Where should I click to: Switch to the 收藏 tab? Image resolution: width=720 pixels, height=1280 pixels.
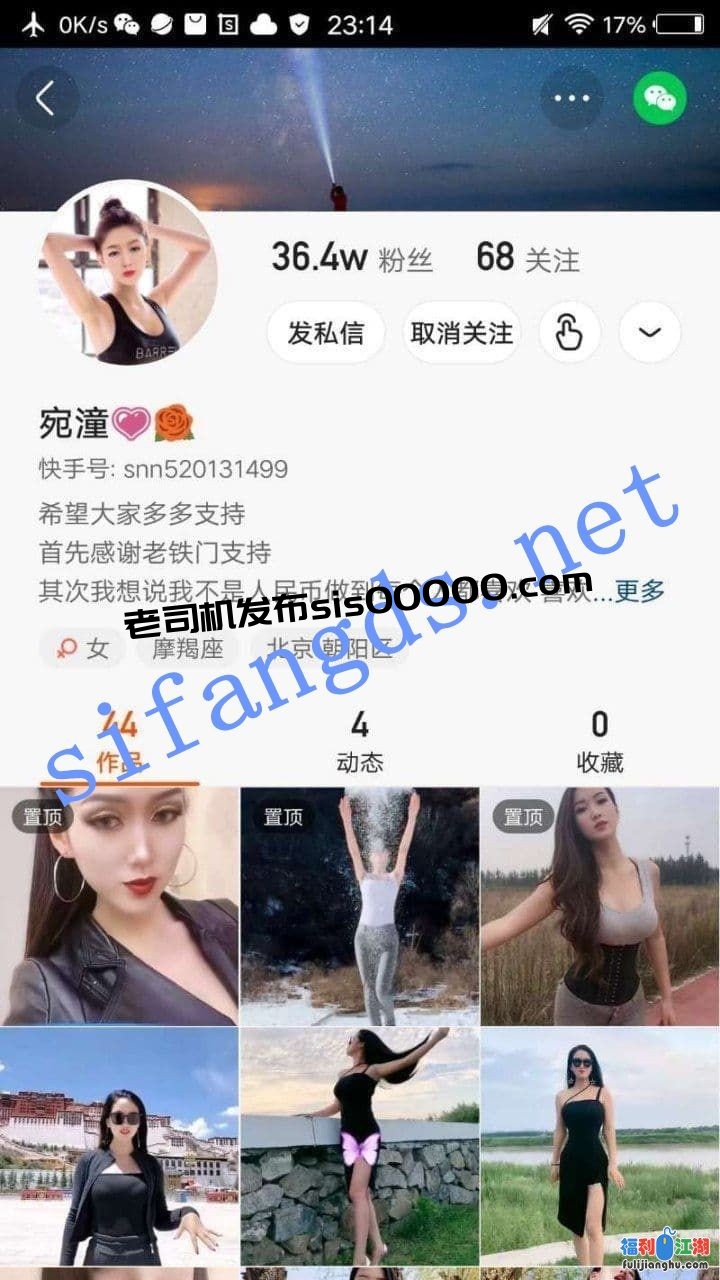(x=600, y=743)
